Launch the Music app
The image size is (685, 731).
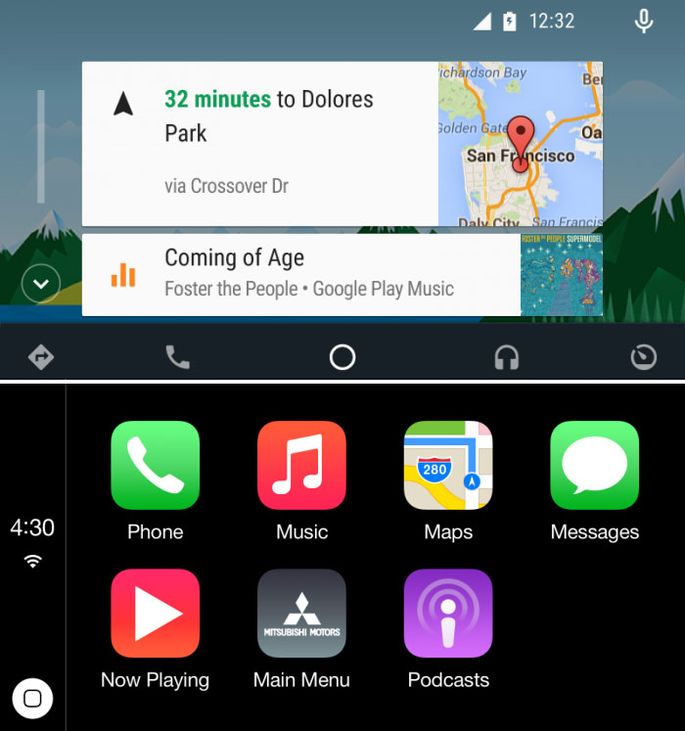[x=301, y=465]
